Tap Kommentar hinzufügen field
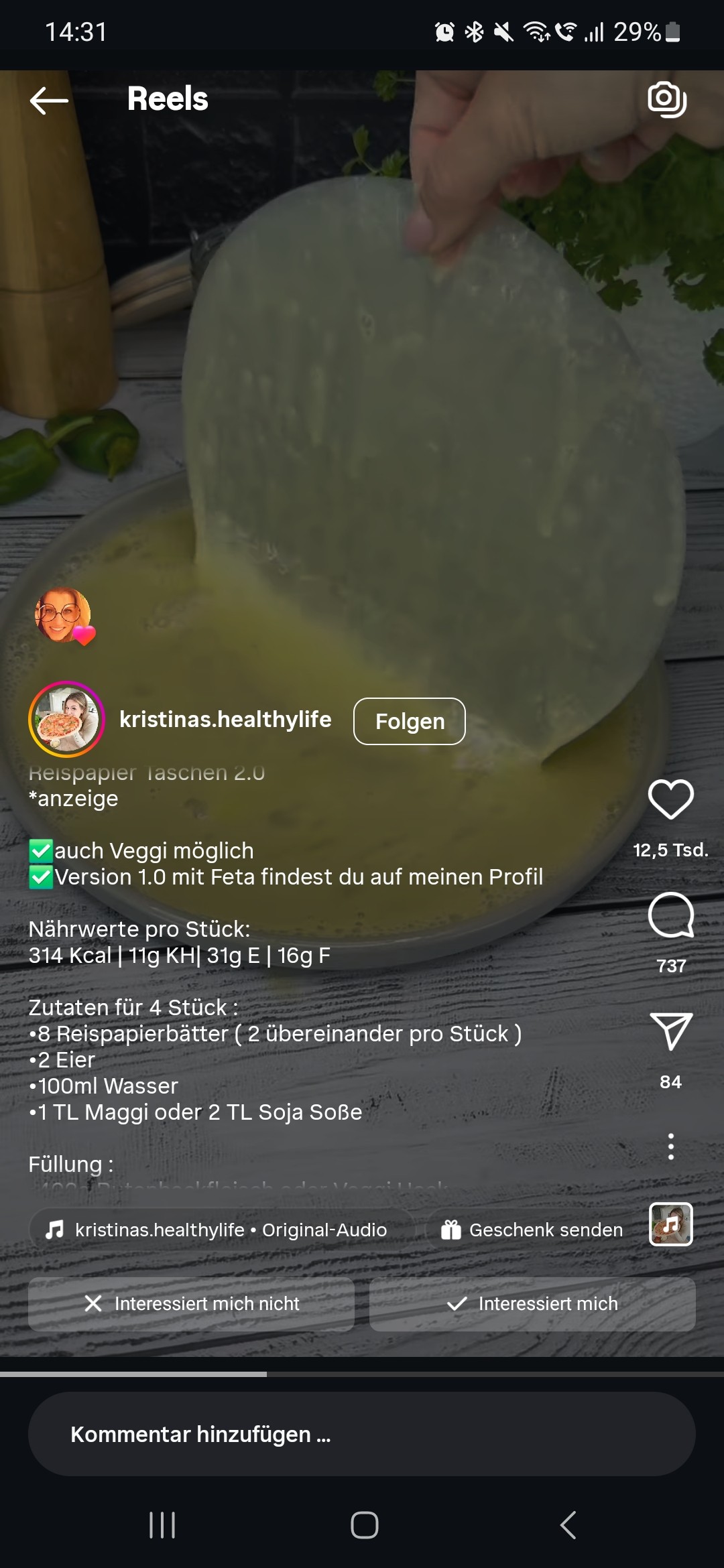 tap(362, 1434)
